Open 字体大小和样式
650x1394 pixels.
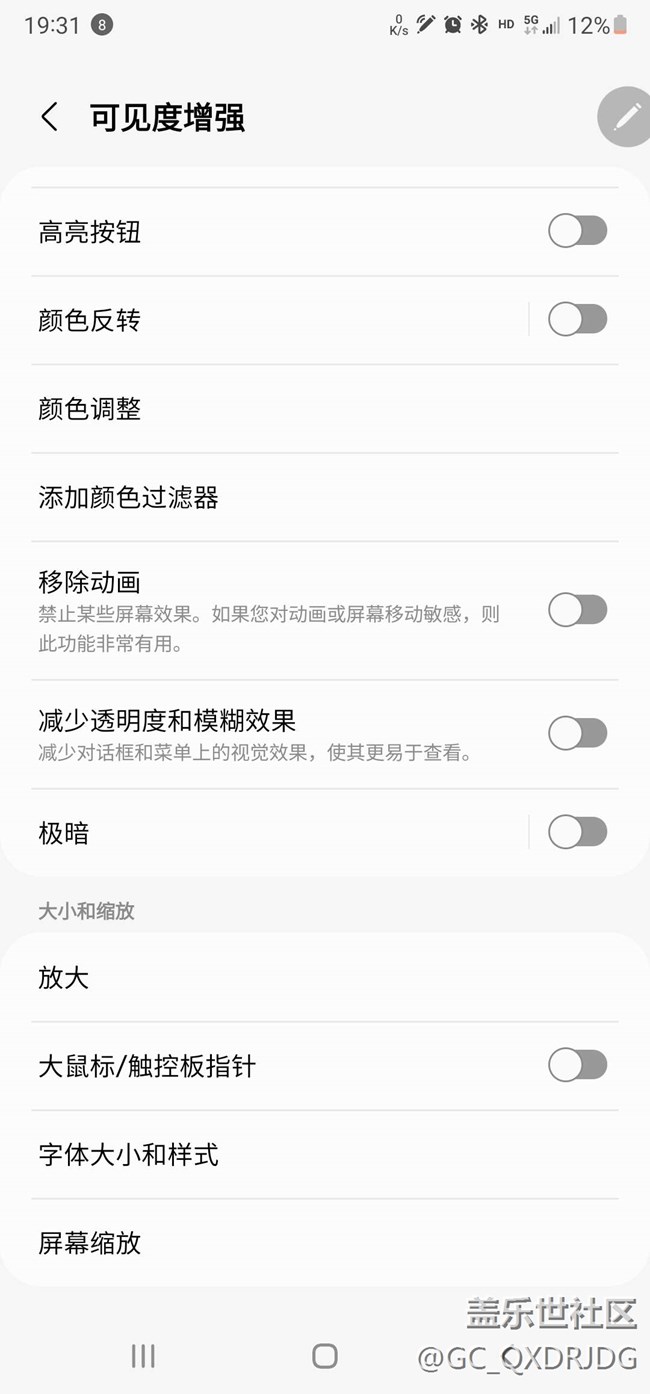pyautogui.click(x=325, y=1155)
